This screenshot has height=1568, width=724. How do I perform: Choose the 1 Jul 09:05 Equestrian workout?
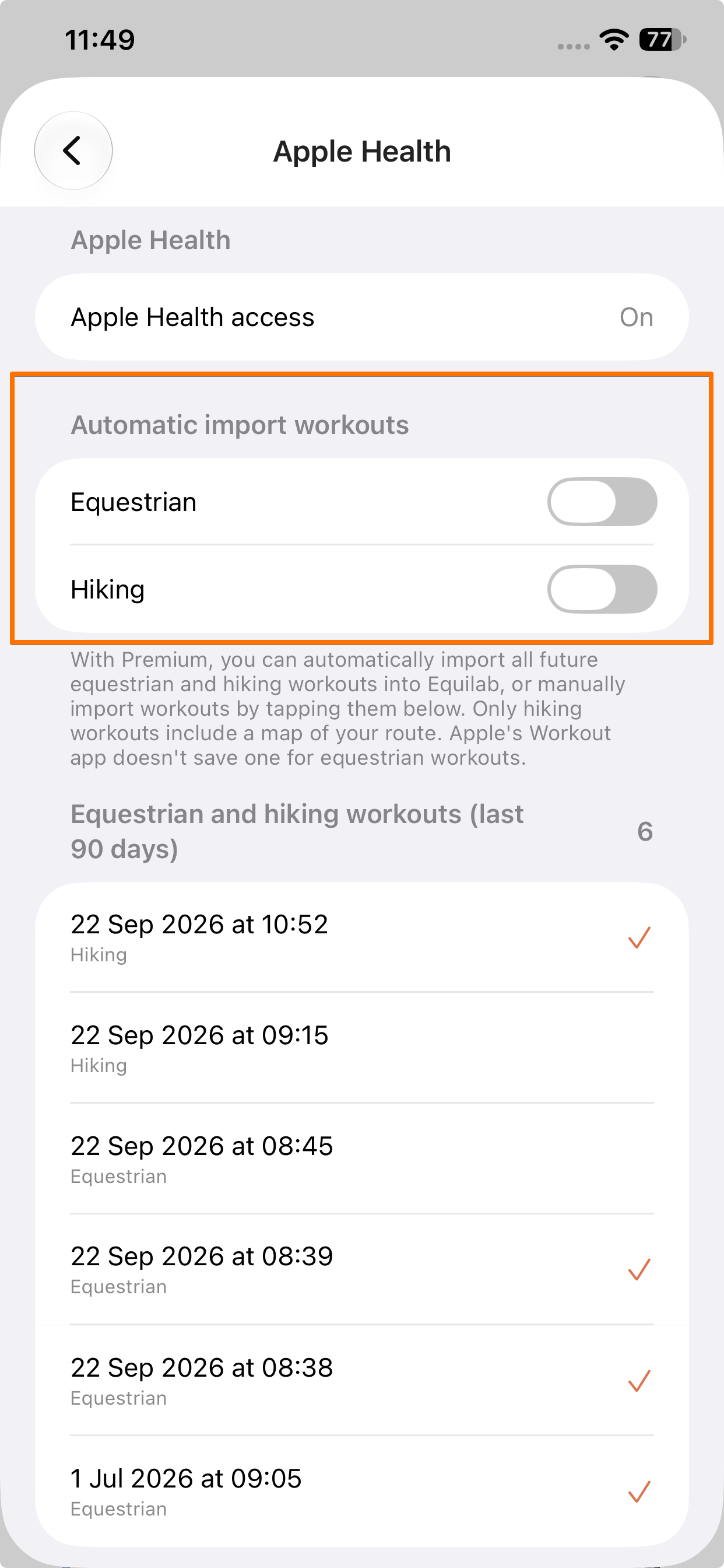tap(362, 1490)
